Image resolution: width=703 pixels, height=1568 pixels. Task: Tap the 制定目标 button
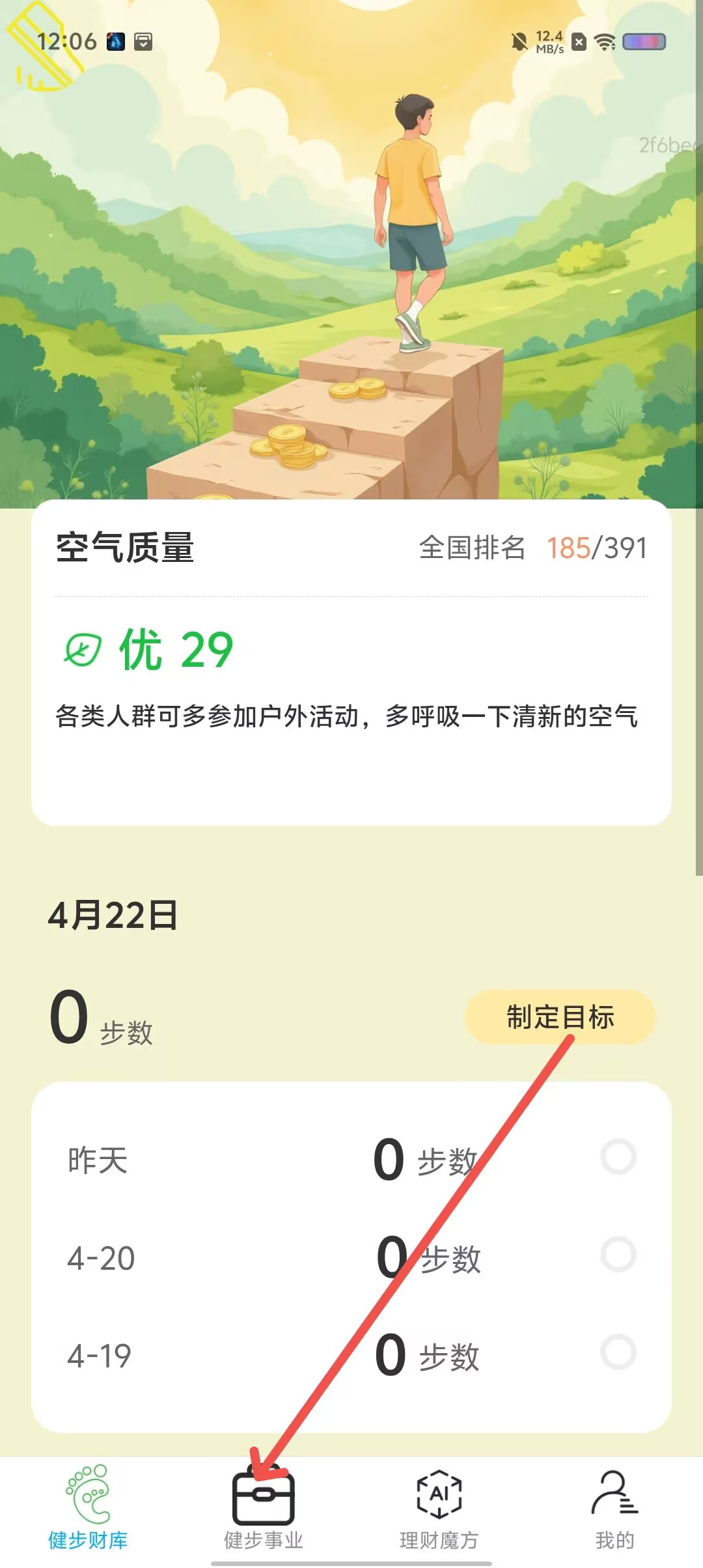click(x=560, y=1016)
